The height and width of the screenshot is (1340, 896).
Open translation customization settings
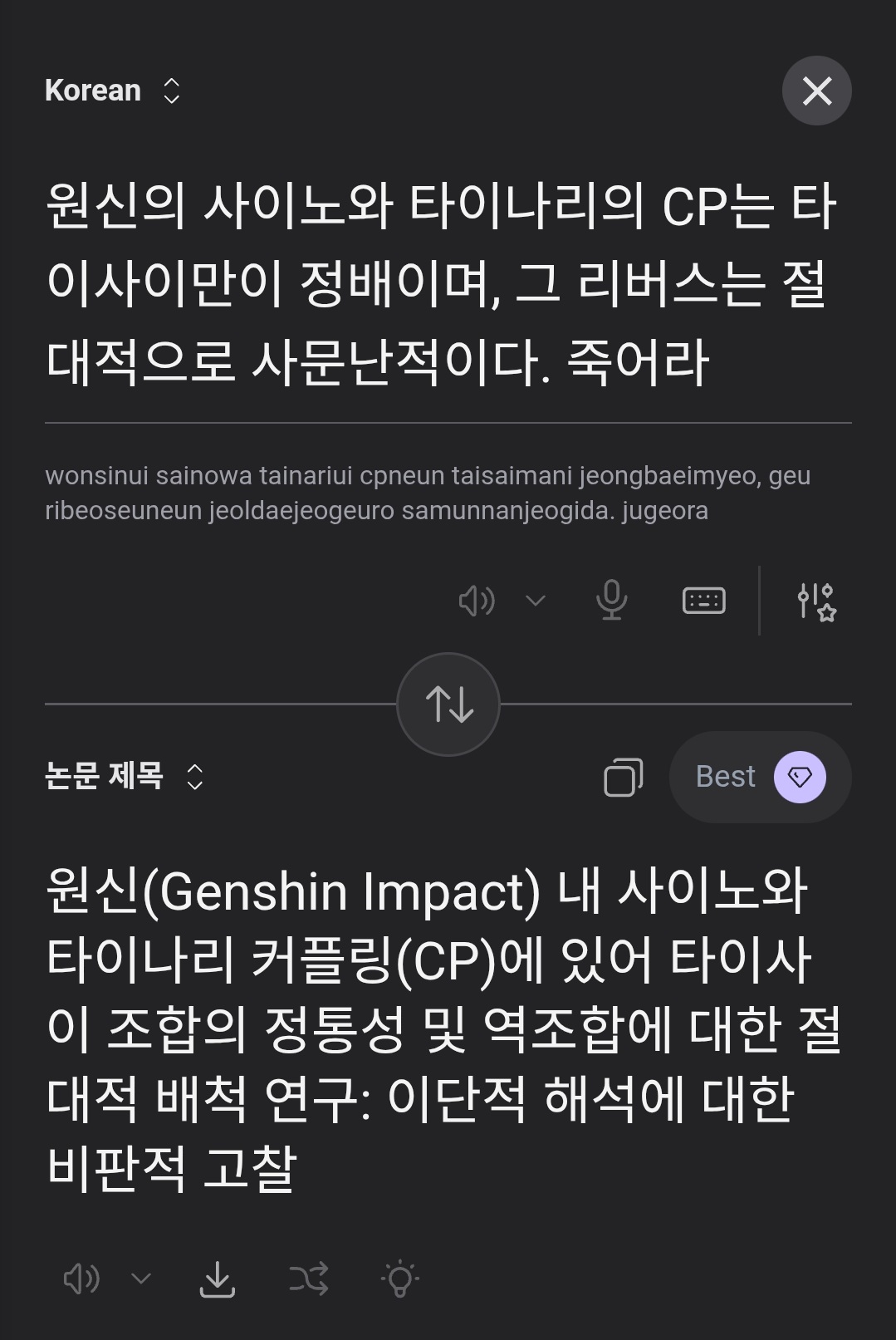(x=816, y=601)
